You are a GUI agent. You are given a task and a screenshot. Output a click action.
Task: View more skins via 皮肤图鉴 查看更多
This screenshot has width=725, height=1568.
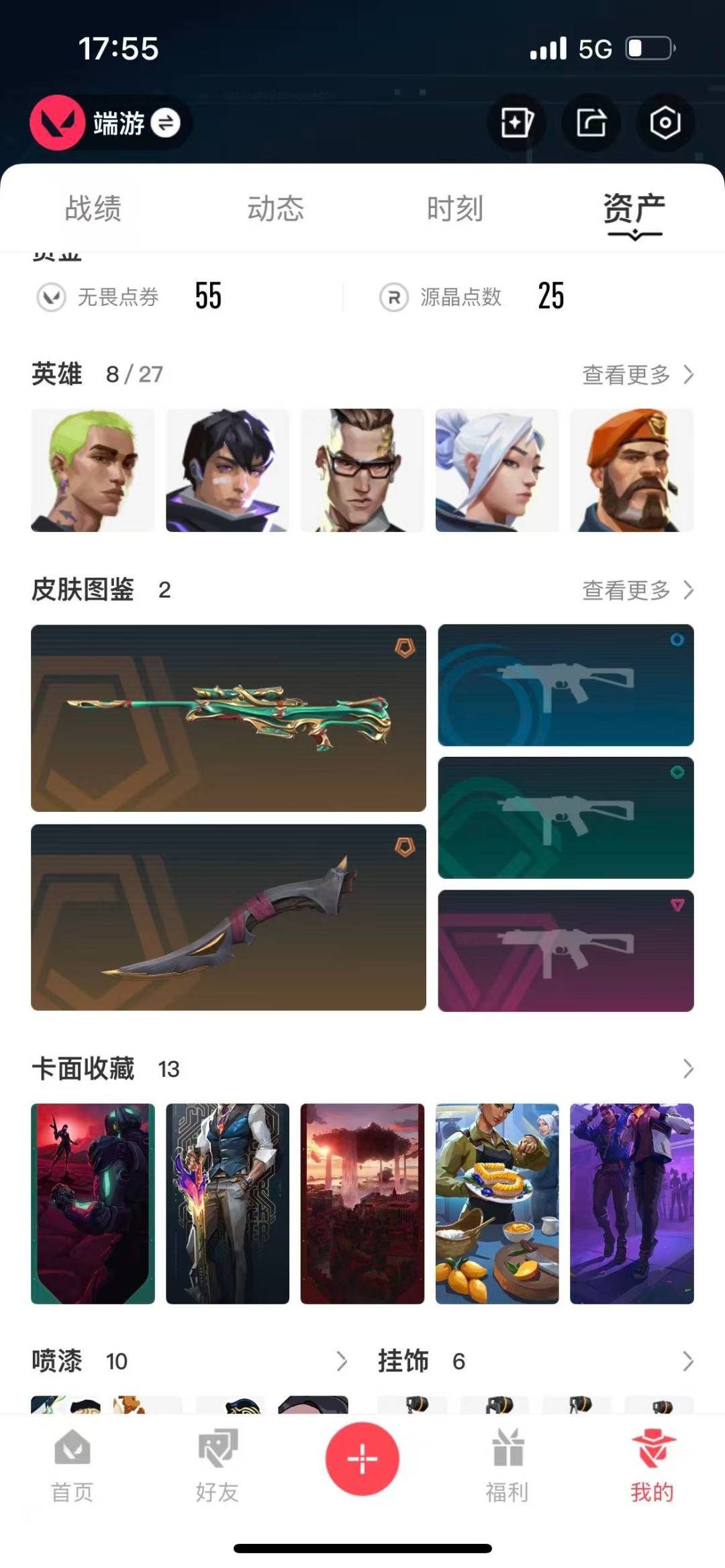tap(637, 590)
